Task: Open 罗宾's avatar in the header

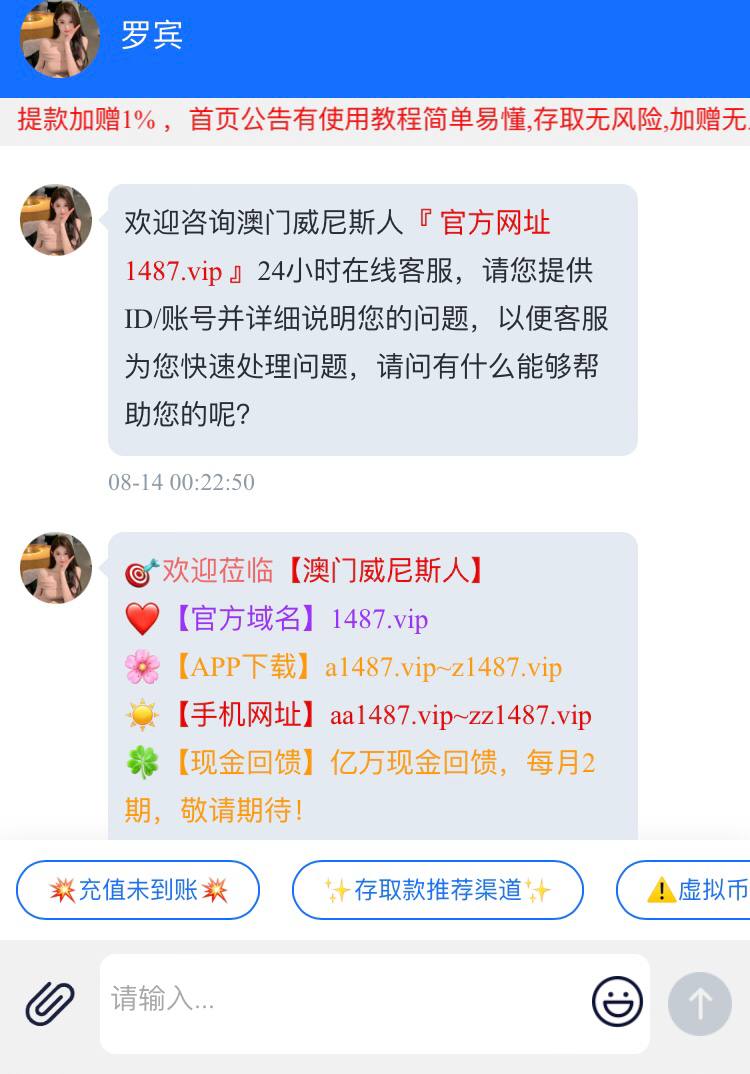Action: [x=60, y=37]
